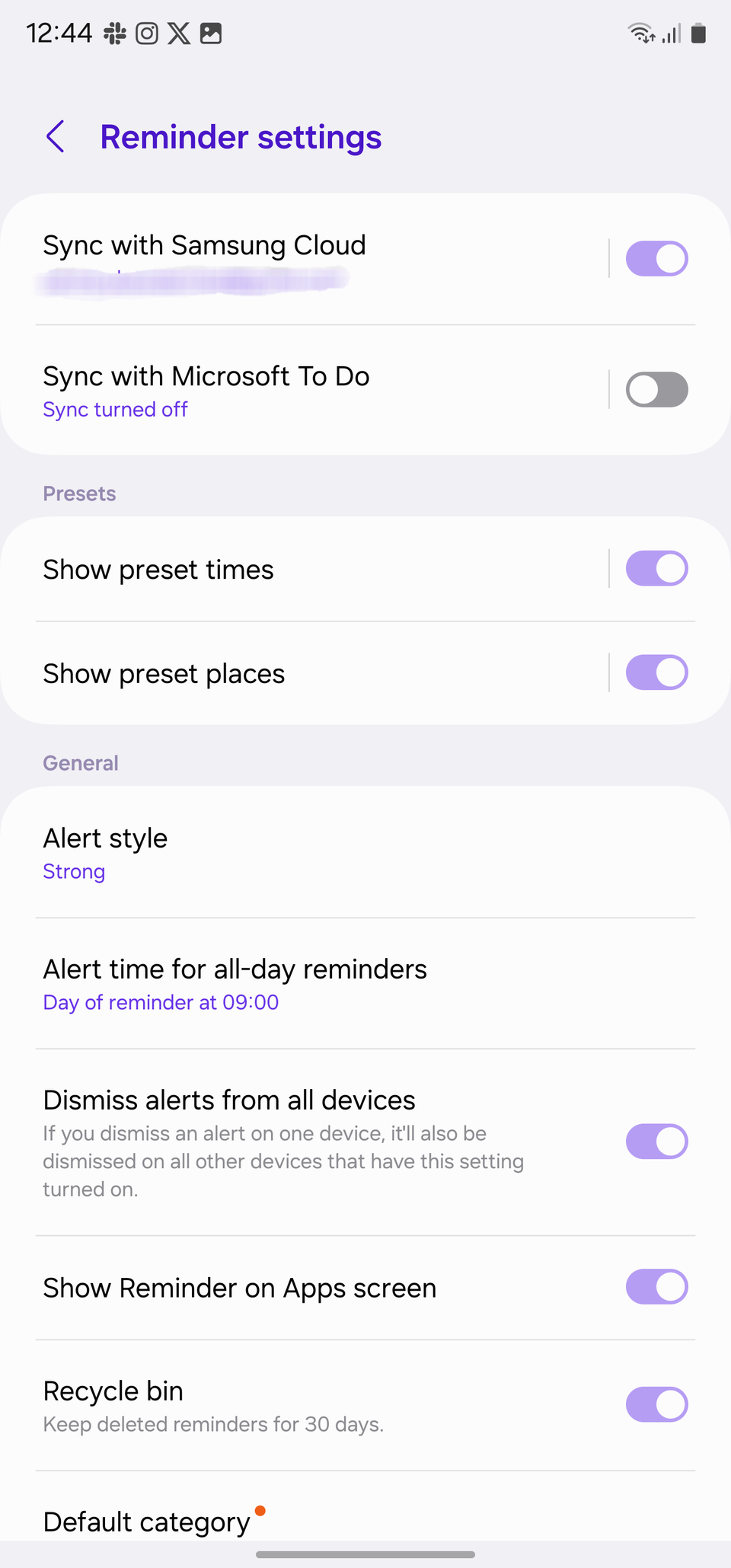This screenshot has width=731, height=1568.
Task: Disable Show preset places
Action: [x=656, y=672]
